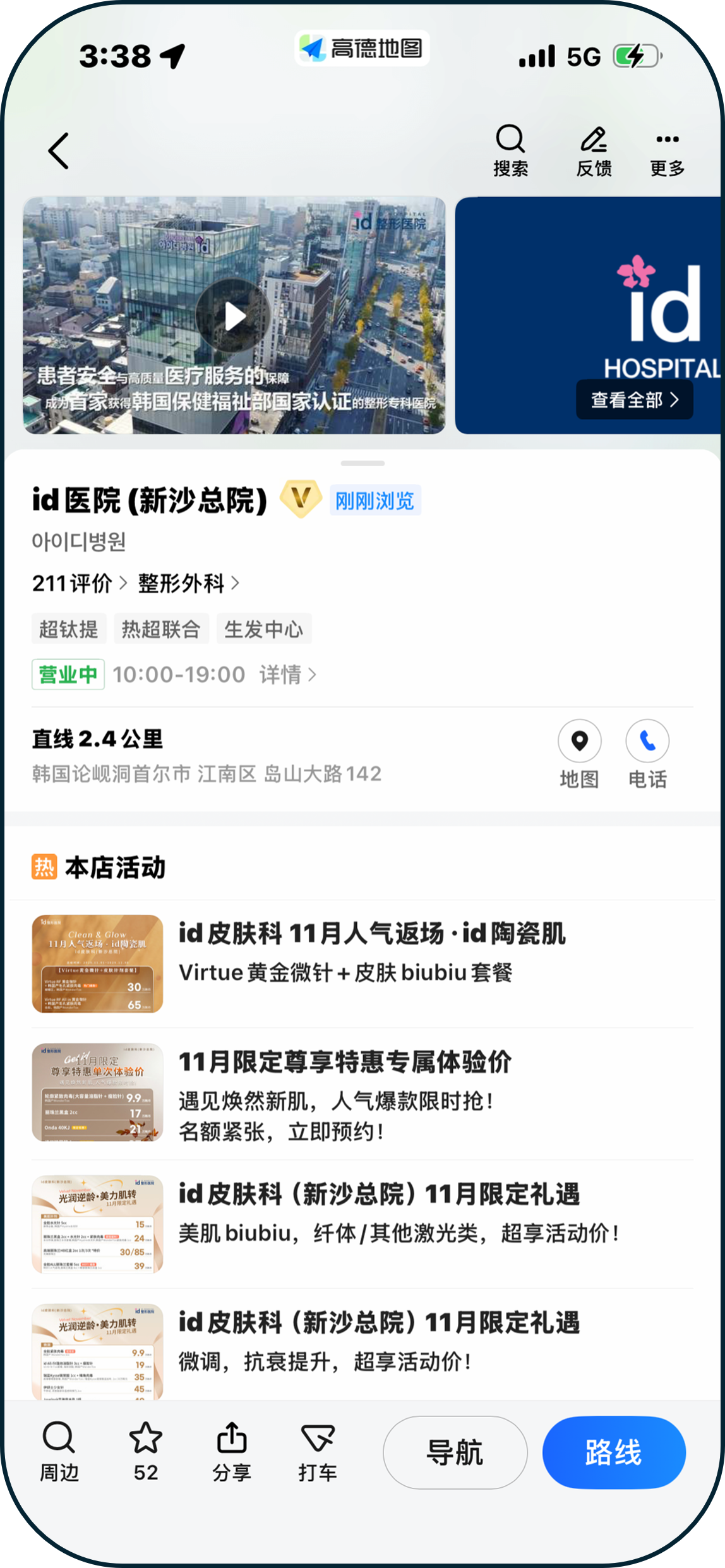Show the location on 地图
This screenshot has width=725, height=1568.
[579, 753]
